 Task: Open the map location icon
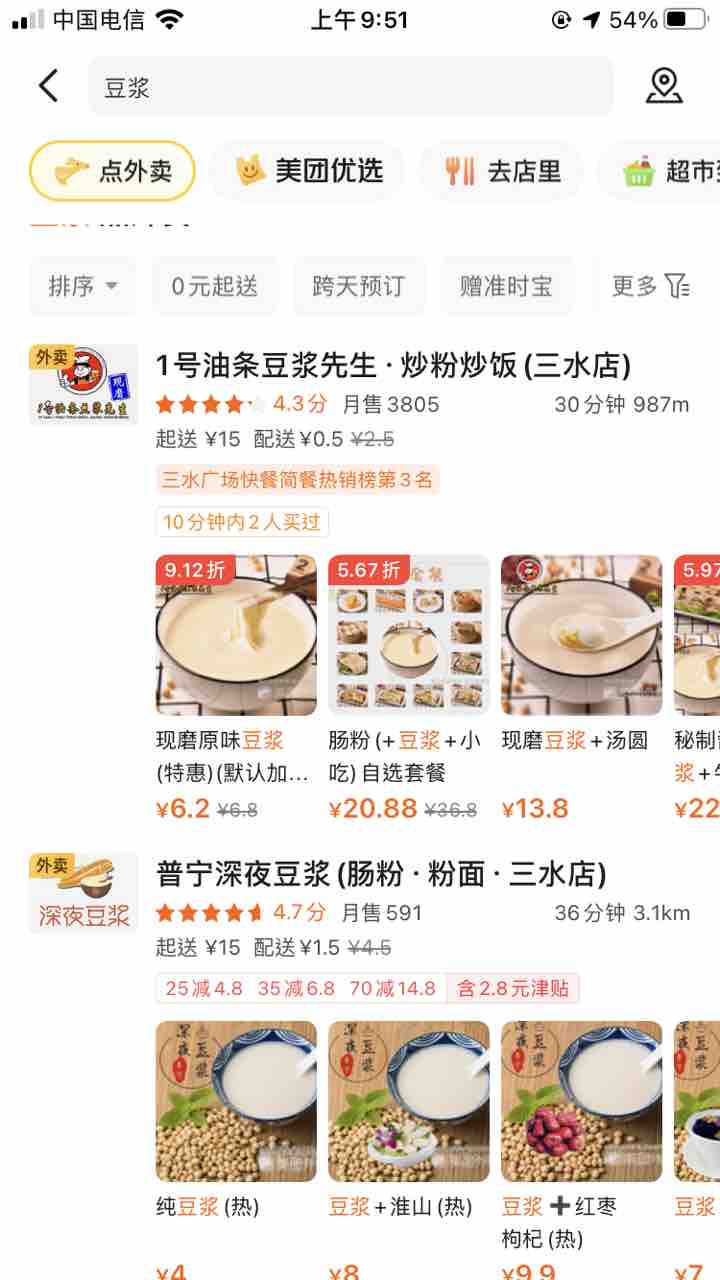664,86
